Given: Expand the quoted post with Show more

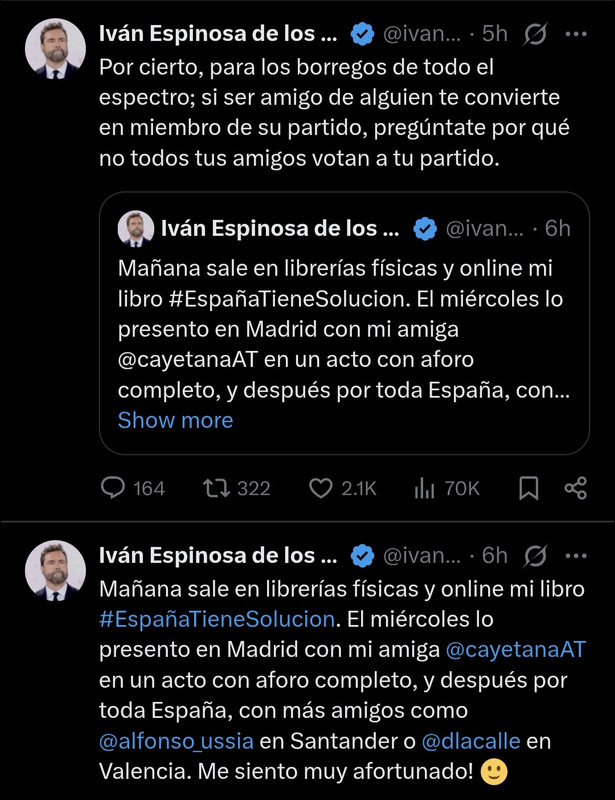Looking at the screenshot, I should pos(175,420).
